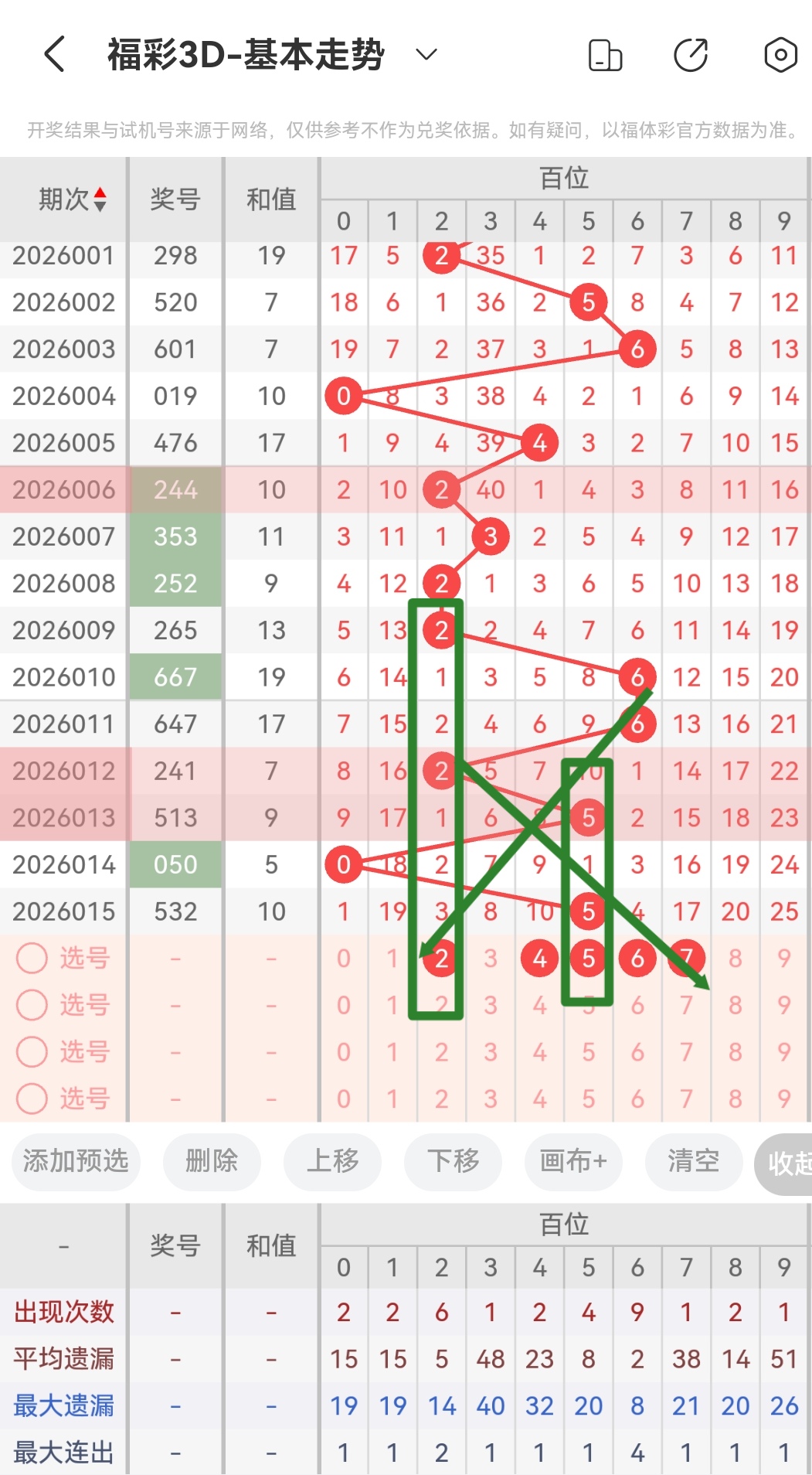
Task: Deselect number 4 in first 选号 row
Action: 539,959
